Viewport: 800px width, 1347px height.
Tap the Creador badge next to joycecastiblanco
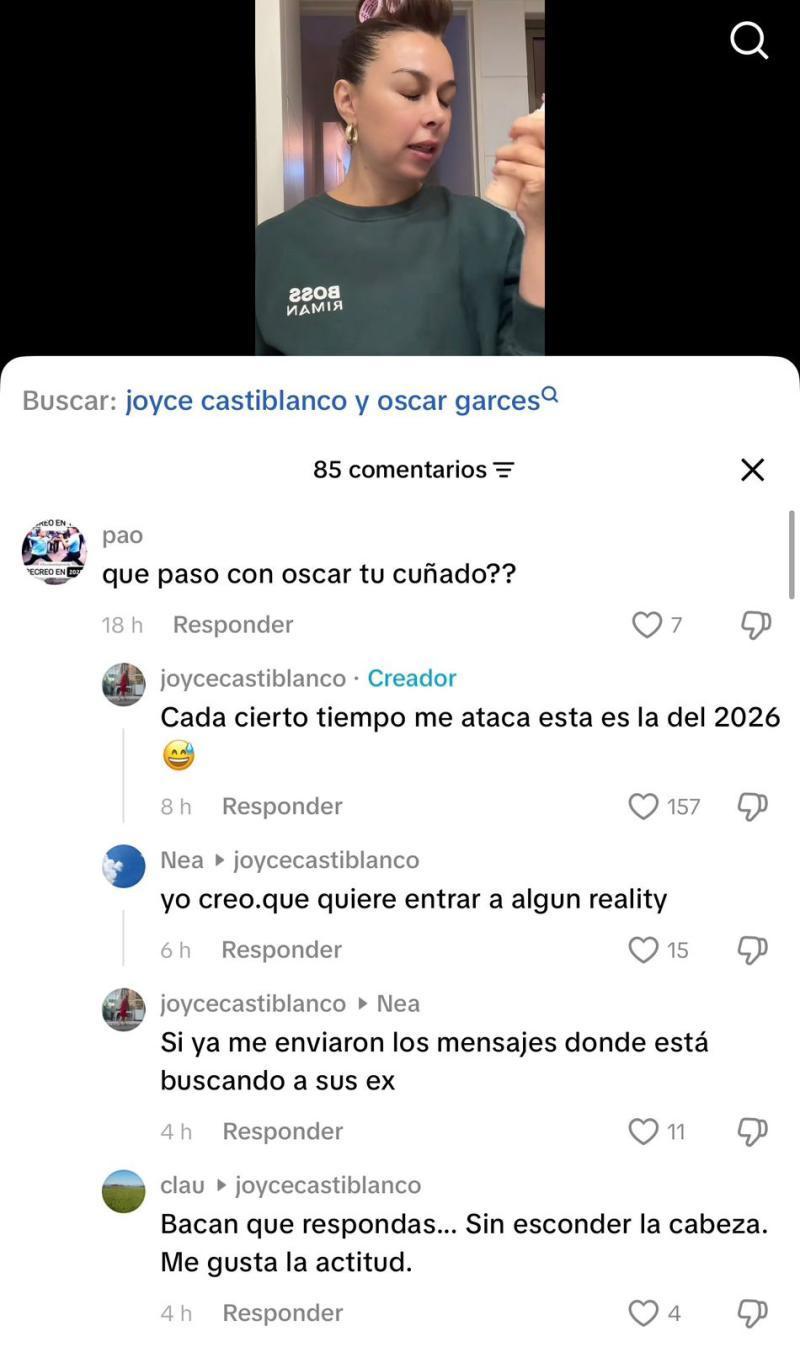click(x=411, y=678)
